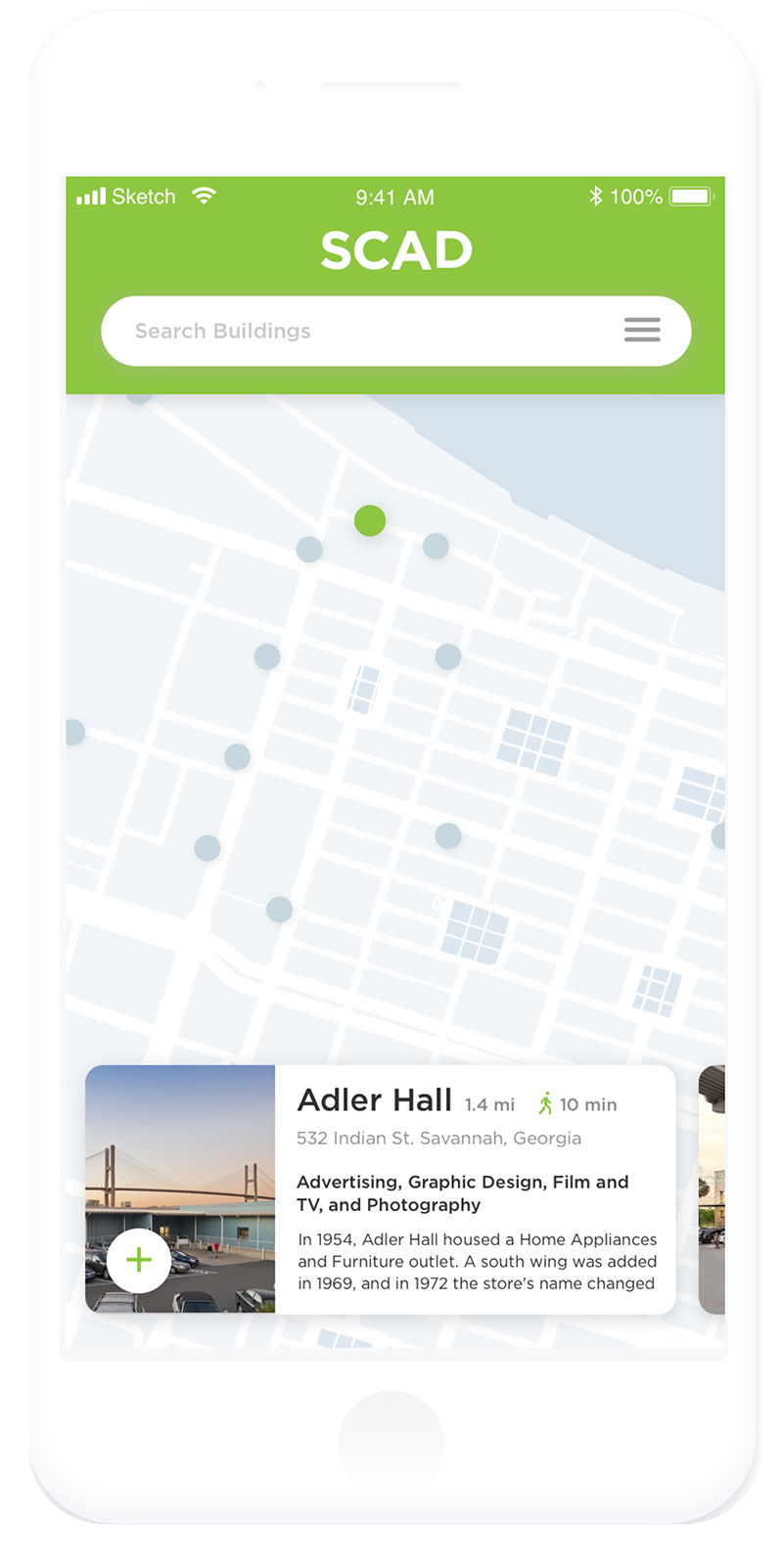Select the green highlighted map pin
This screenshot has height=1568, width=783.
pos(370,520)
